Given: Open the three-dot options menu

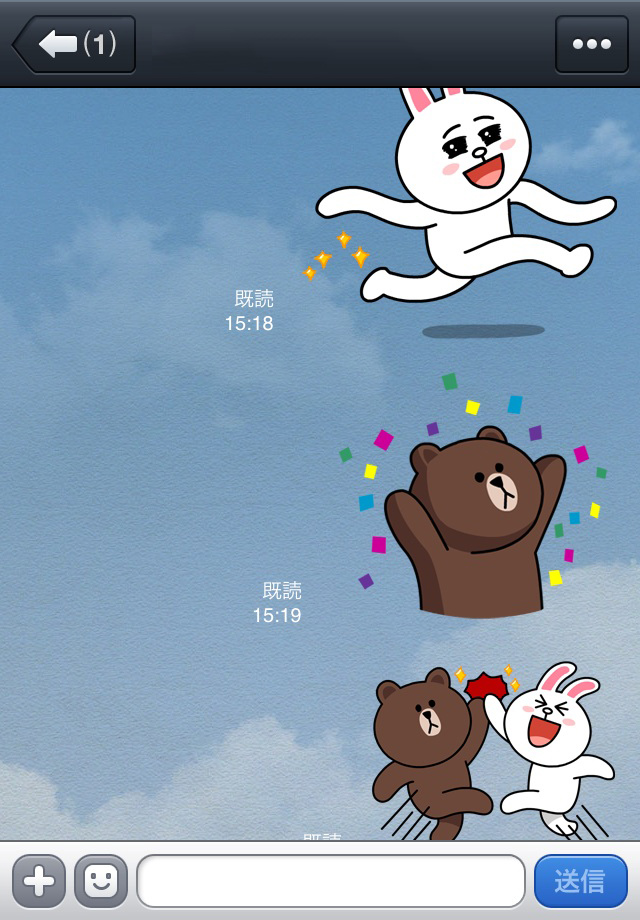Looking at the screenshot, I should pyautogui.click(x=592, y=44).
